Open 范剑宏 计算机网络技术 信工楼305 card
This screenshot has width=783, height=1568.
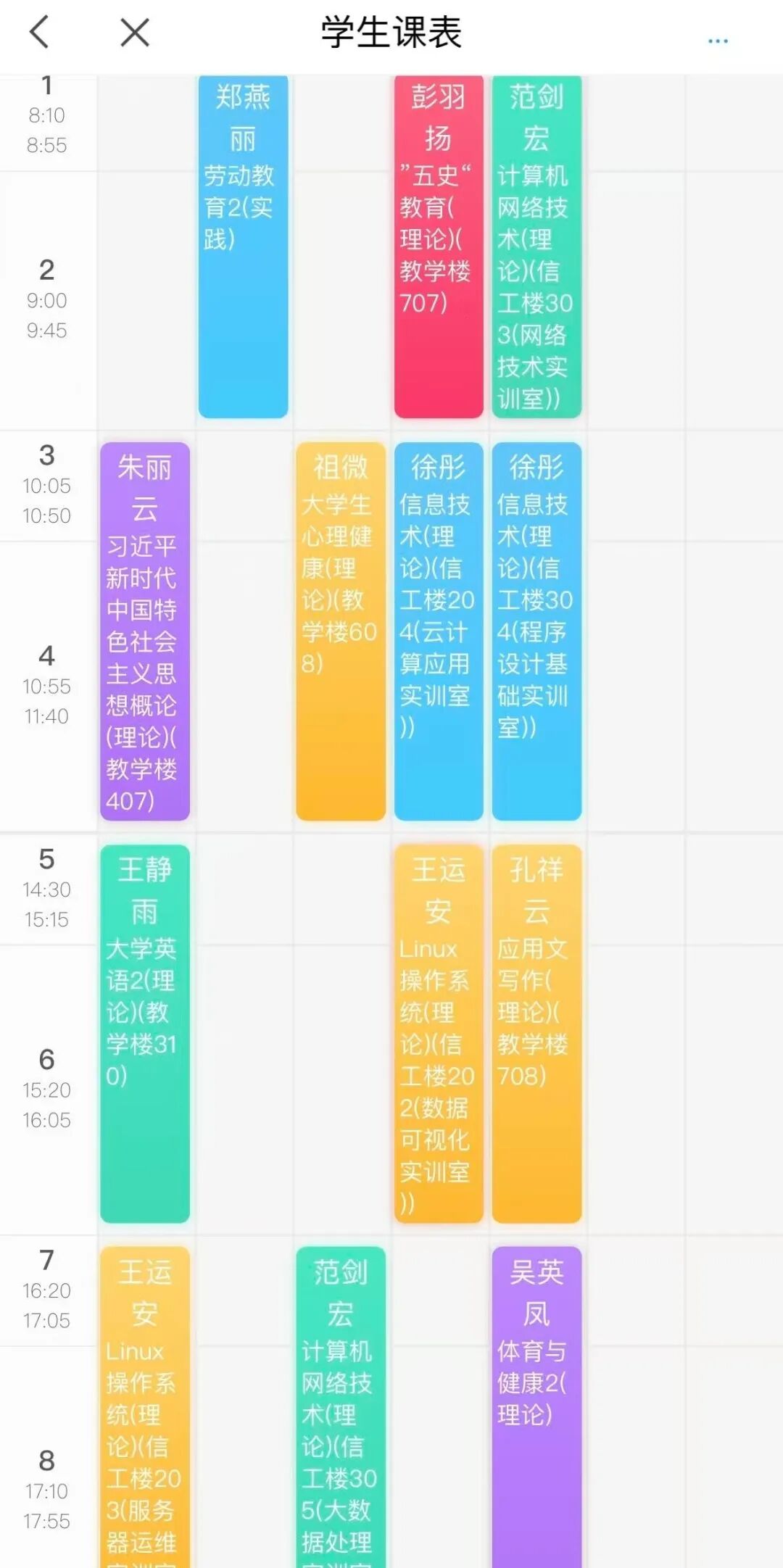[x=340, y=1406]
